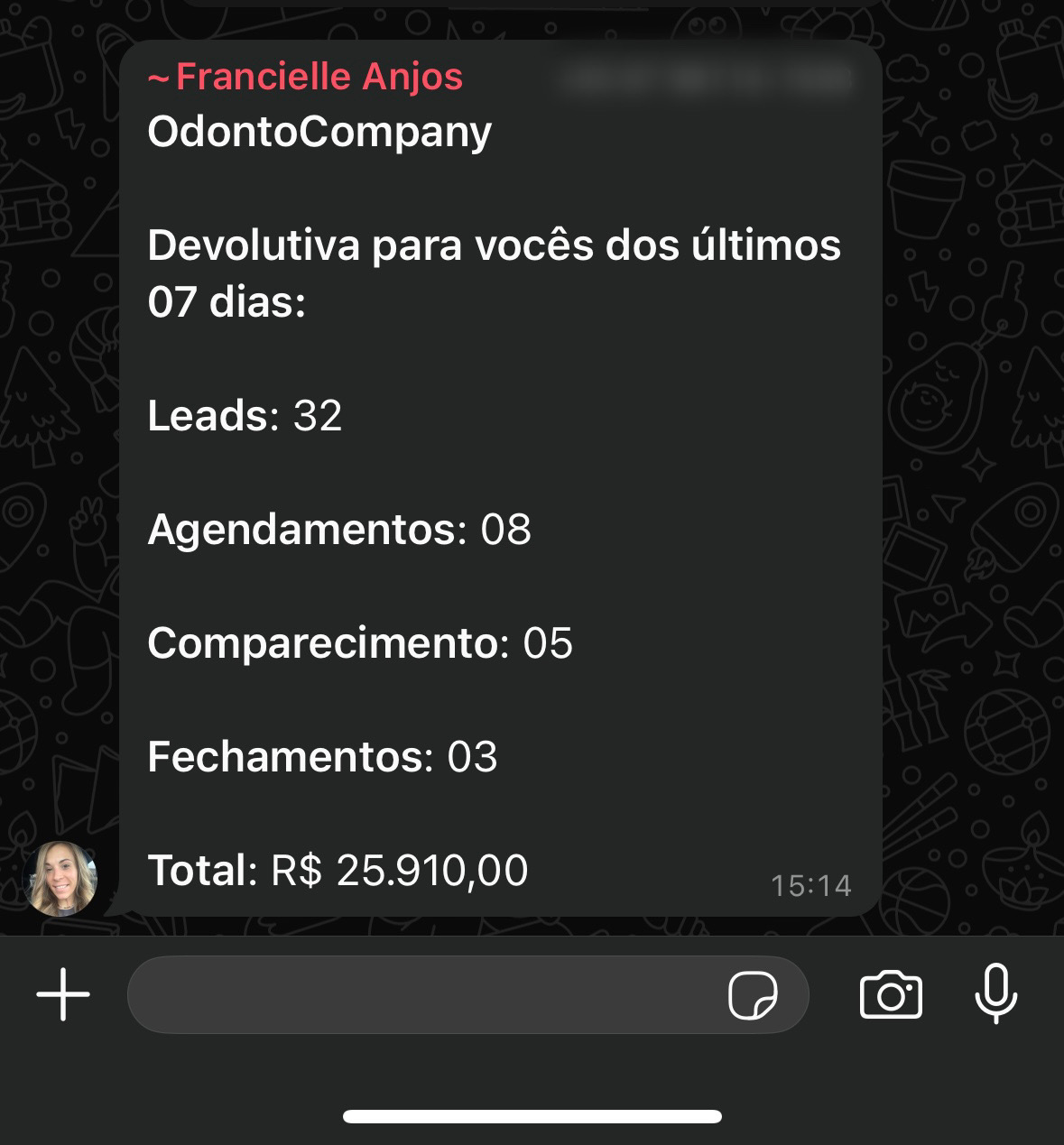Viewport: 1064px width, 1145px height.
Task: Tap the Comparecimento: 05 line
Action: tap(361, 643)
